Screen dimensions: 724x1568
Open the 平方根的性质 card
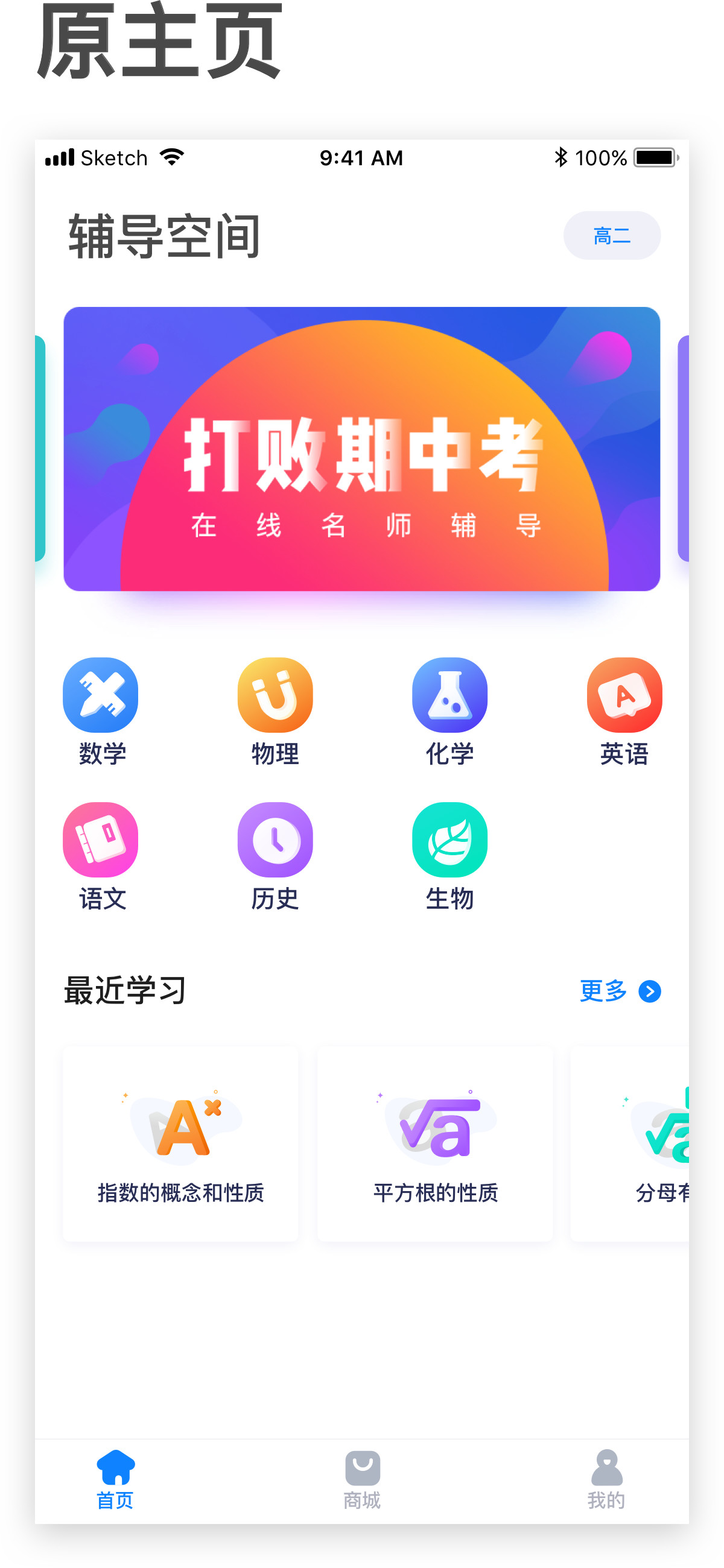coord(435,1144)
